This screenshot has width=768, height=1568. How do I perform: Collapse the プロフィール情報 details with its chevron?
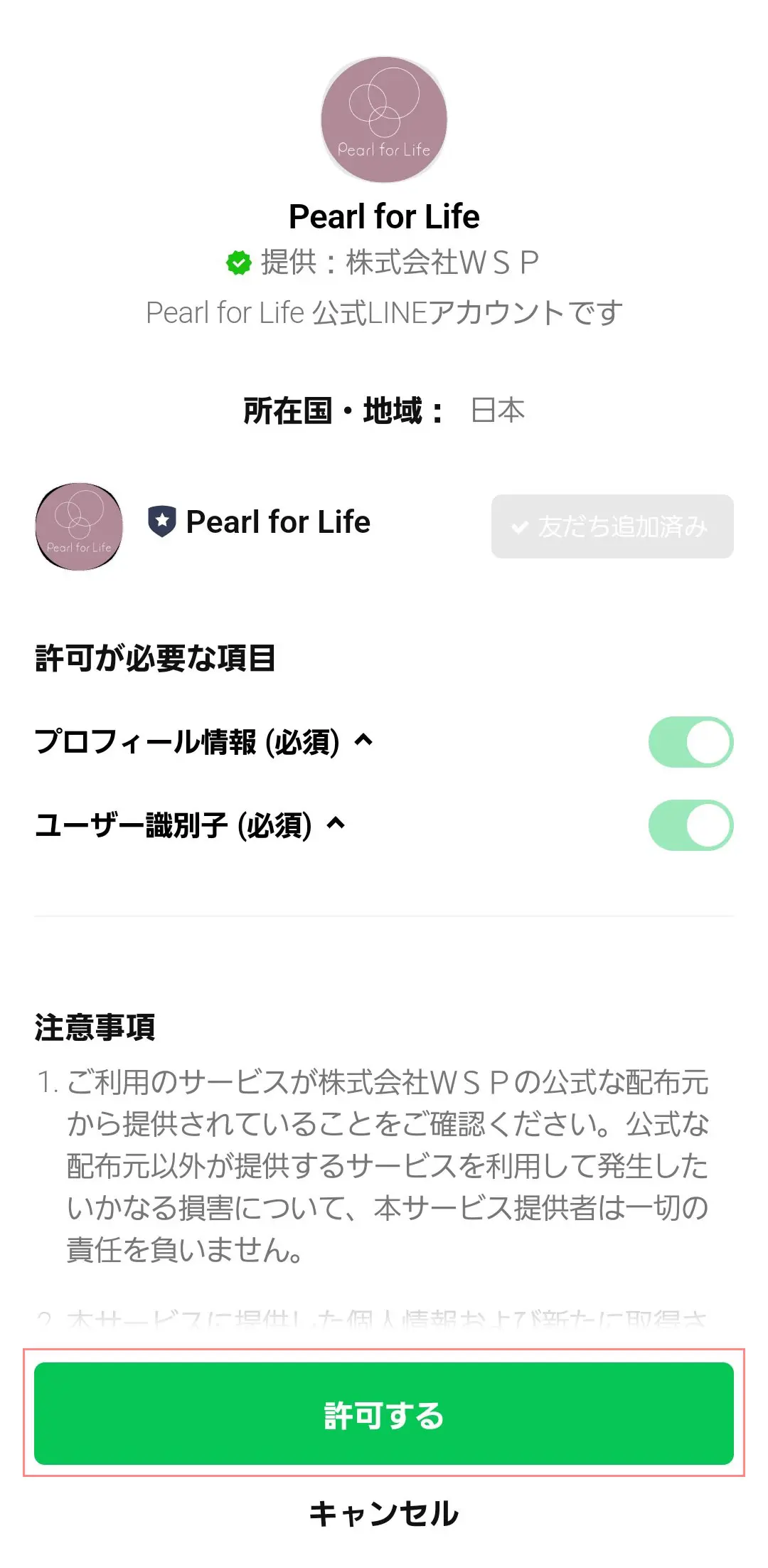click(364, 740)
